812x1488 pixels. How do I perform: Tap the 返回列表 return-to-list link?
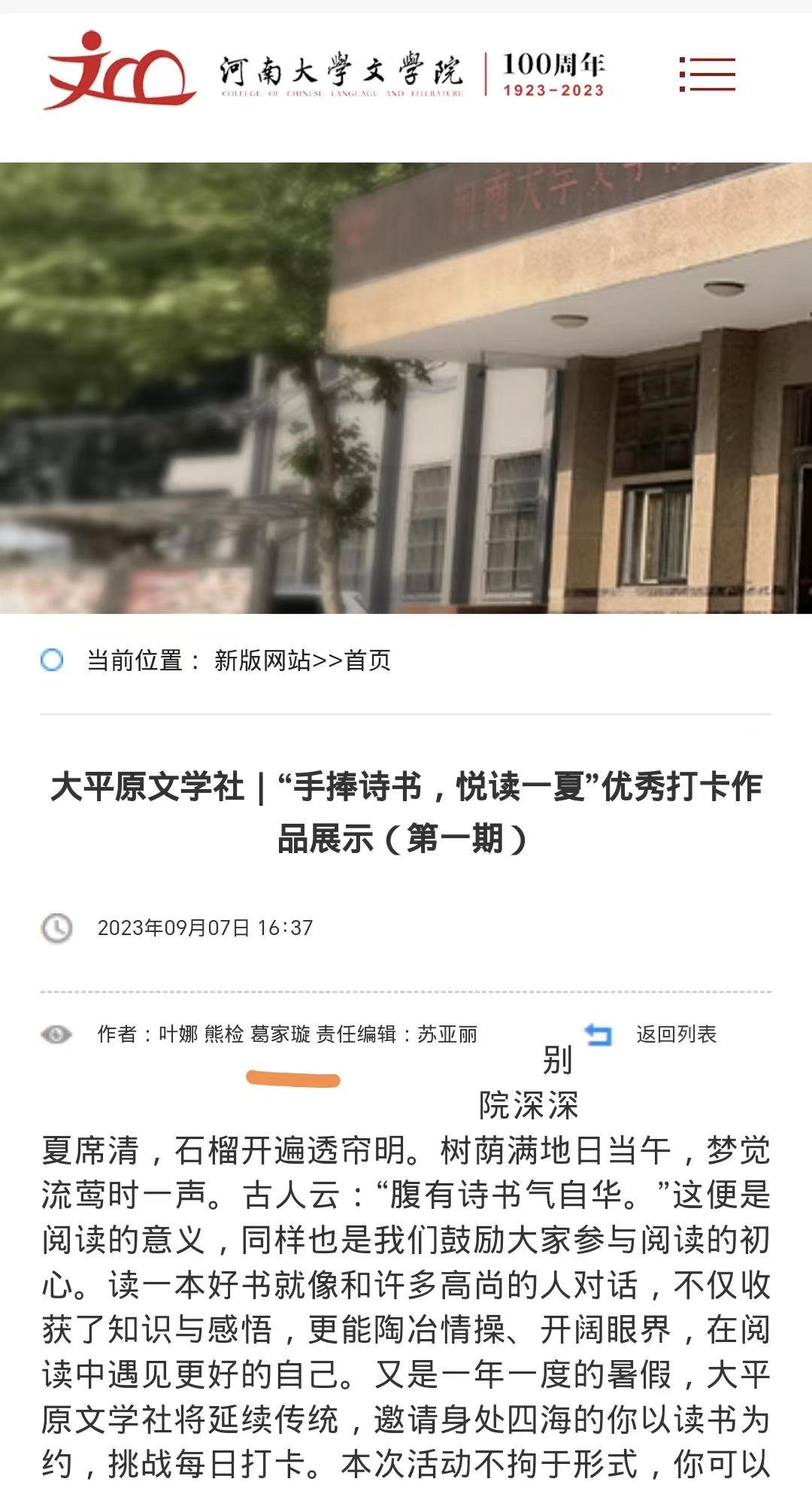[x=676, y=1034]
